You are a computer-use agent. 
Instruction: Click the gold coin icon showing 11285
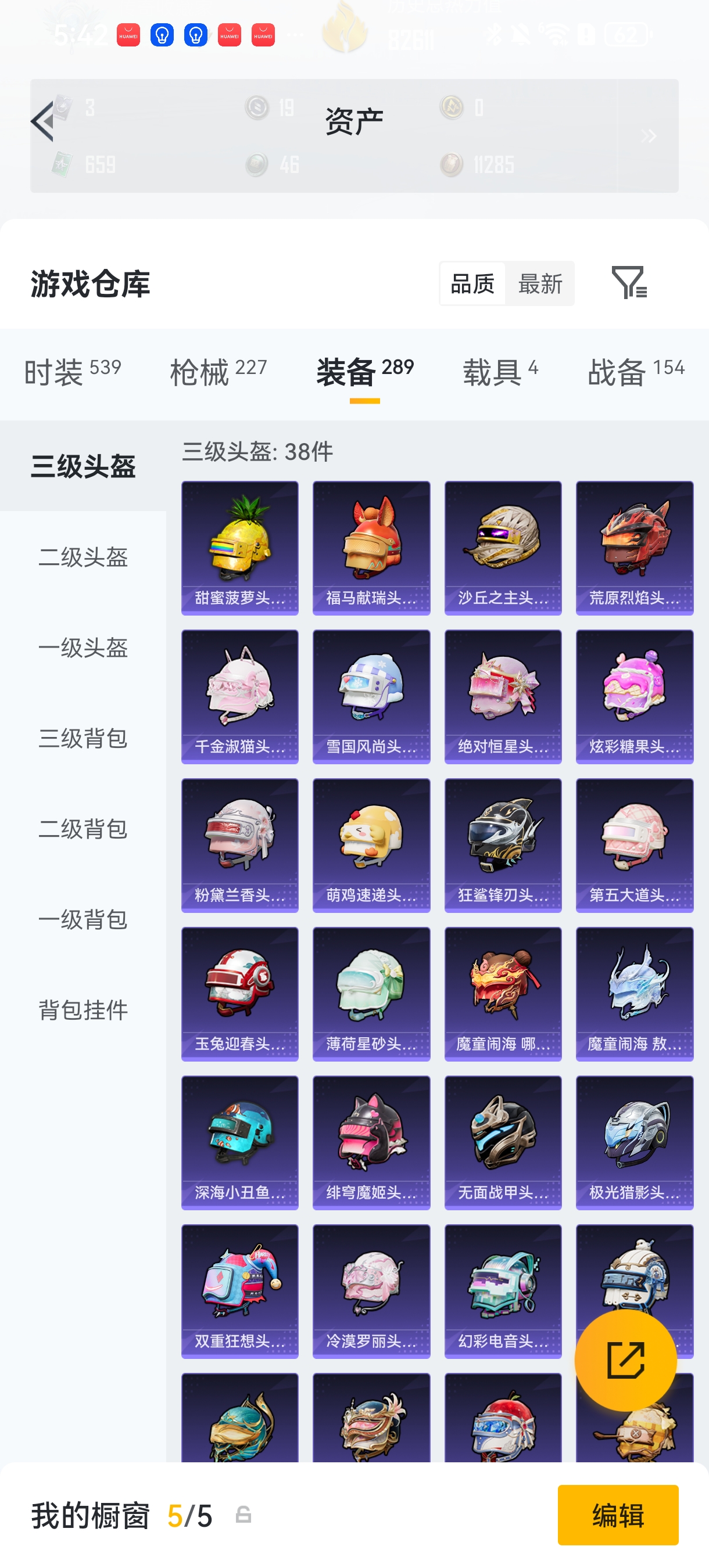click(452, 164)
